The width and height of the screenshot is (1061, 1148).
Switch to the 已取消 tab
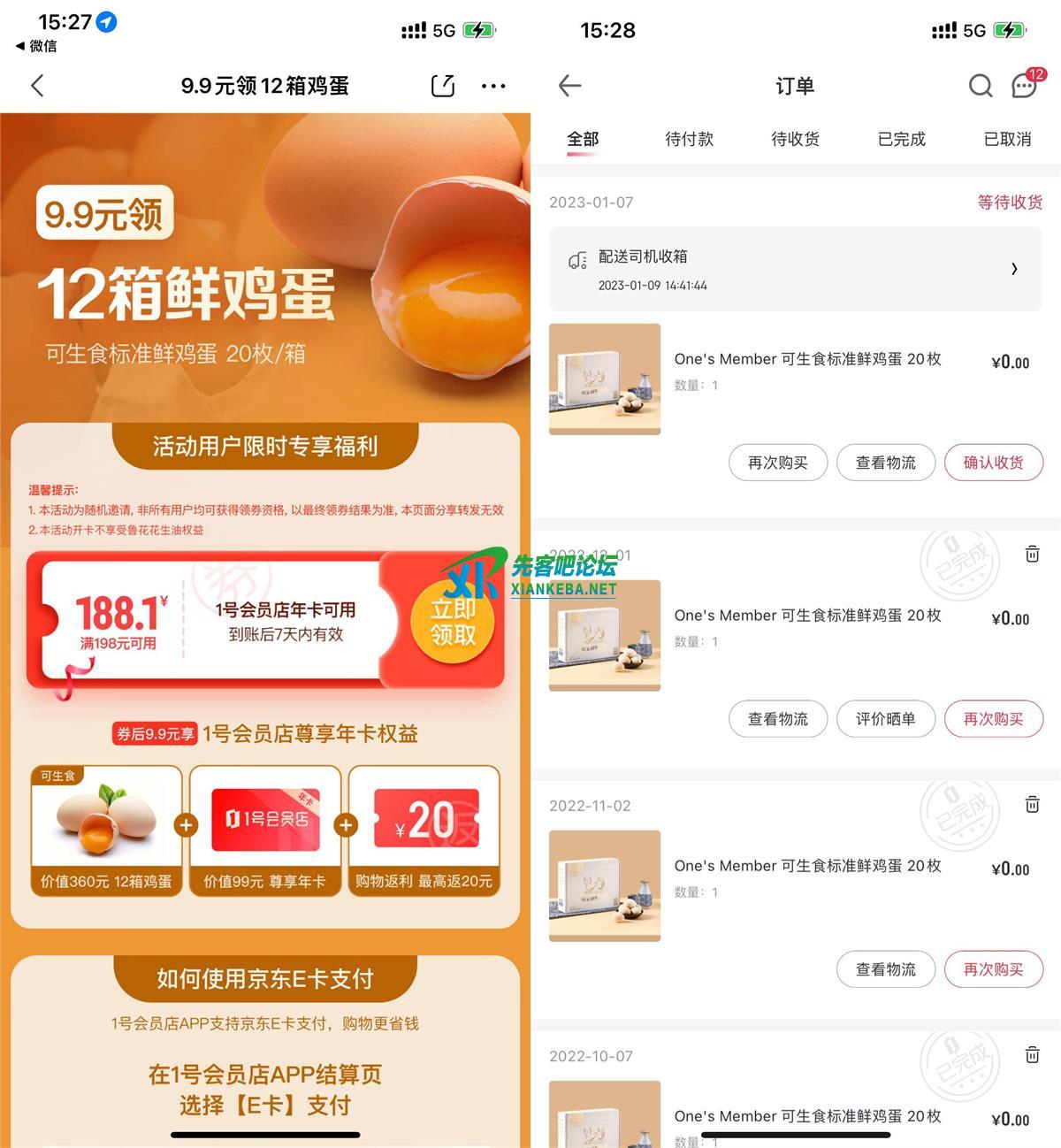click(1007, 139)
